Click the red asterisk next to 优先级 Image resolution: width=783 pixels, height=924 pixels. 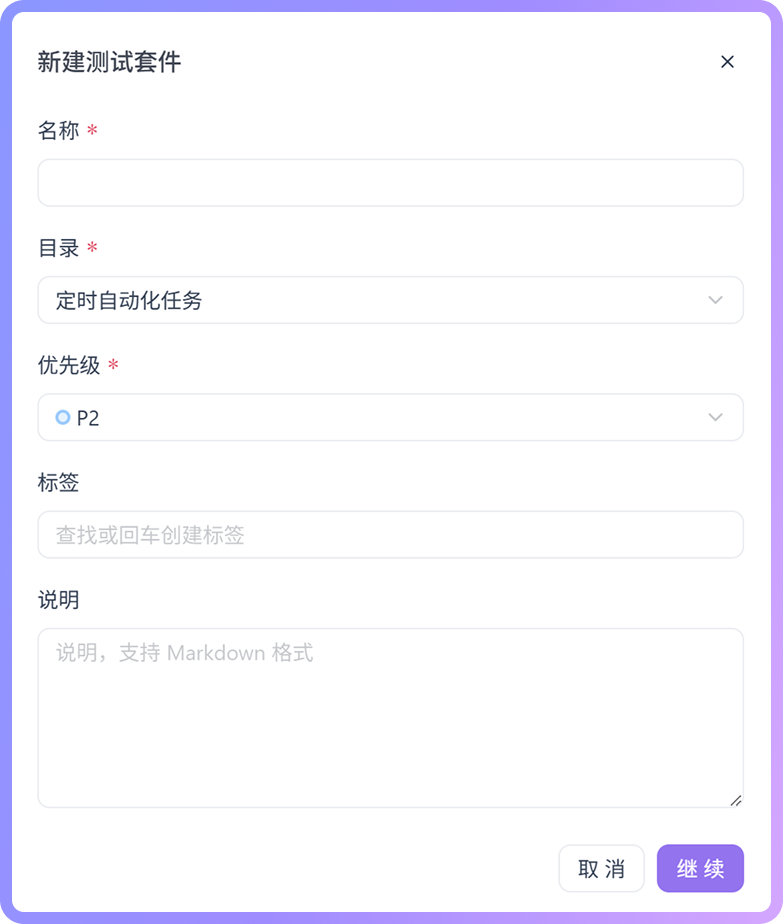point(111,365)
